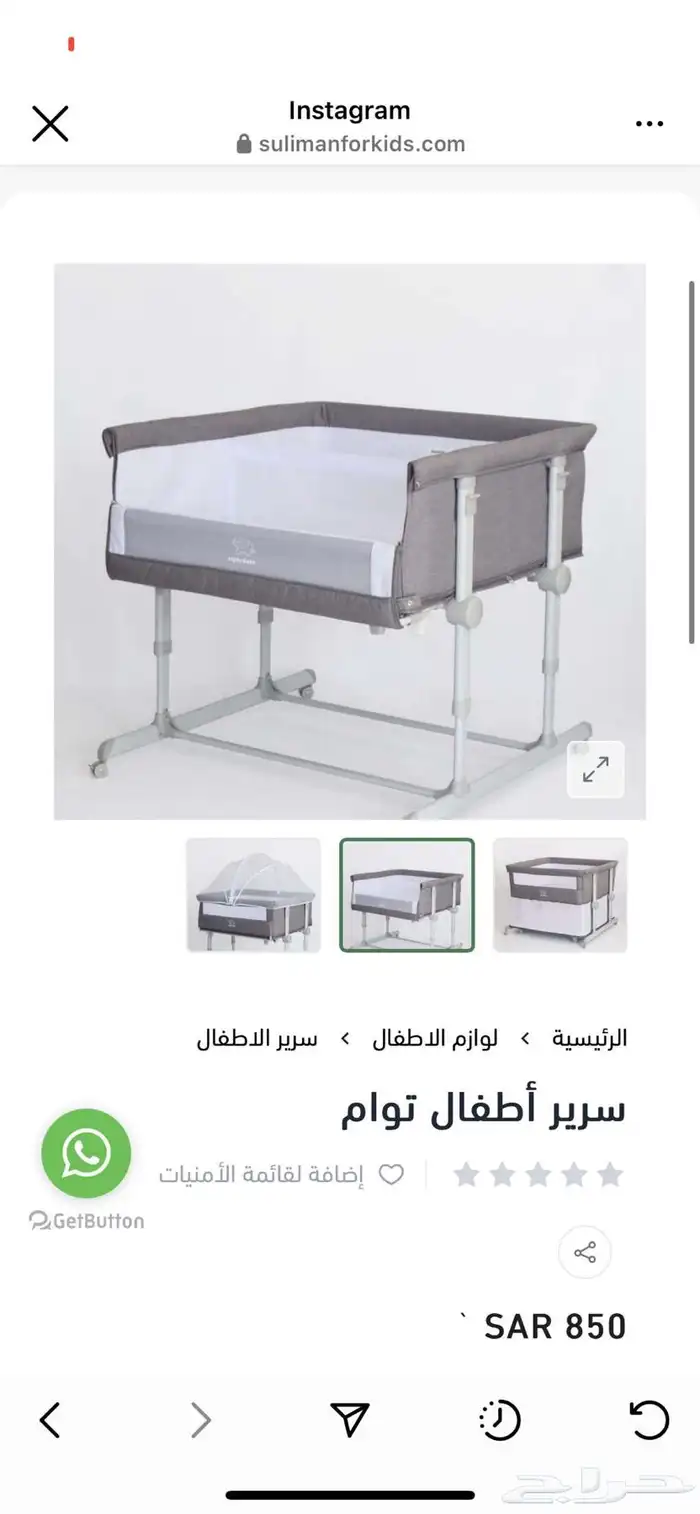Open the الرئيسية breadcrumb link

(590, 1038)
